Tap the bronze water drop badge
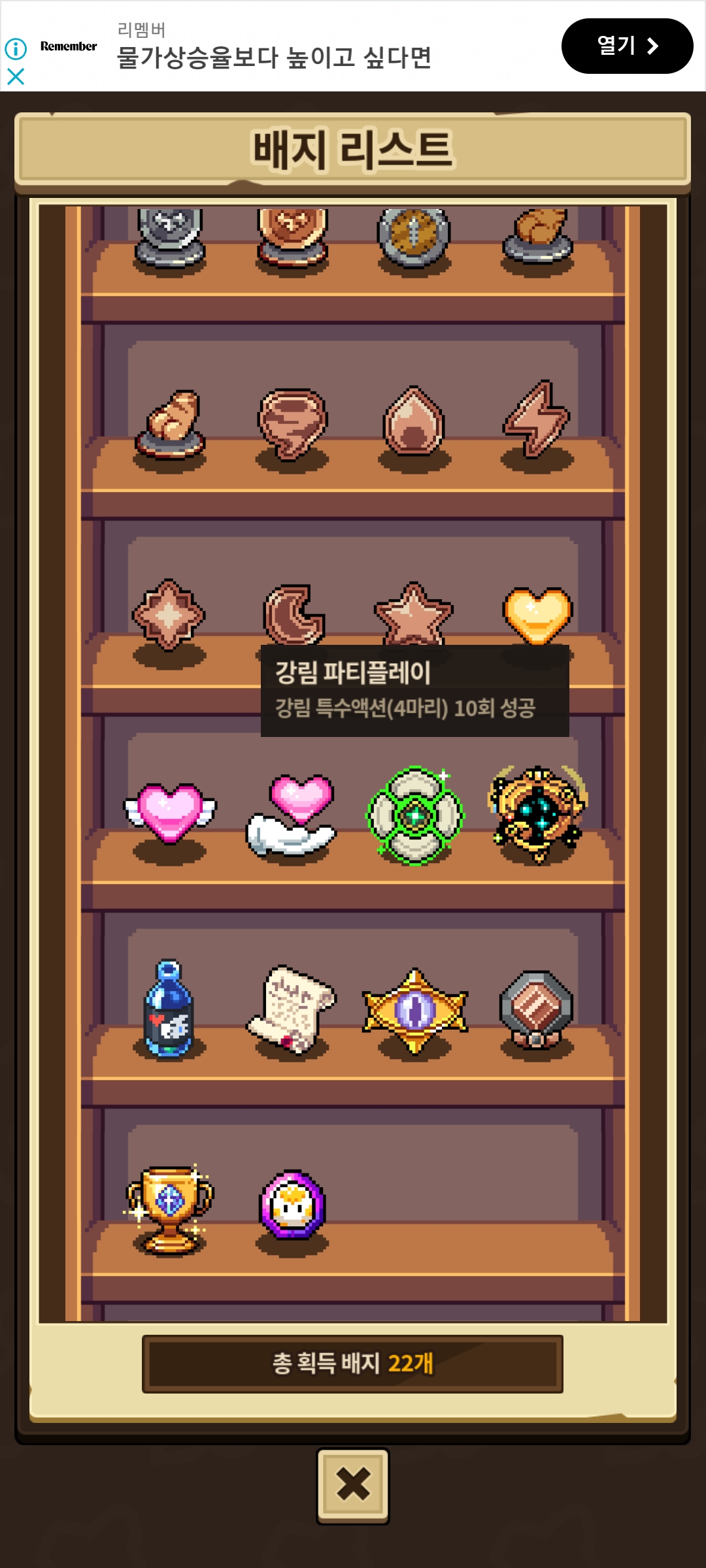Viewport: 706px width, 1568px height. [x=414, y=421]
